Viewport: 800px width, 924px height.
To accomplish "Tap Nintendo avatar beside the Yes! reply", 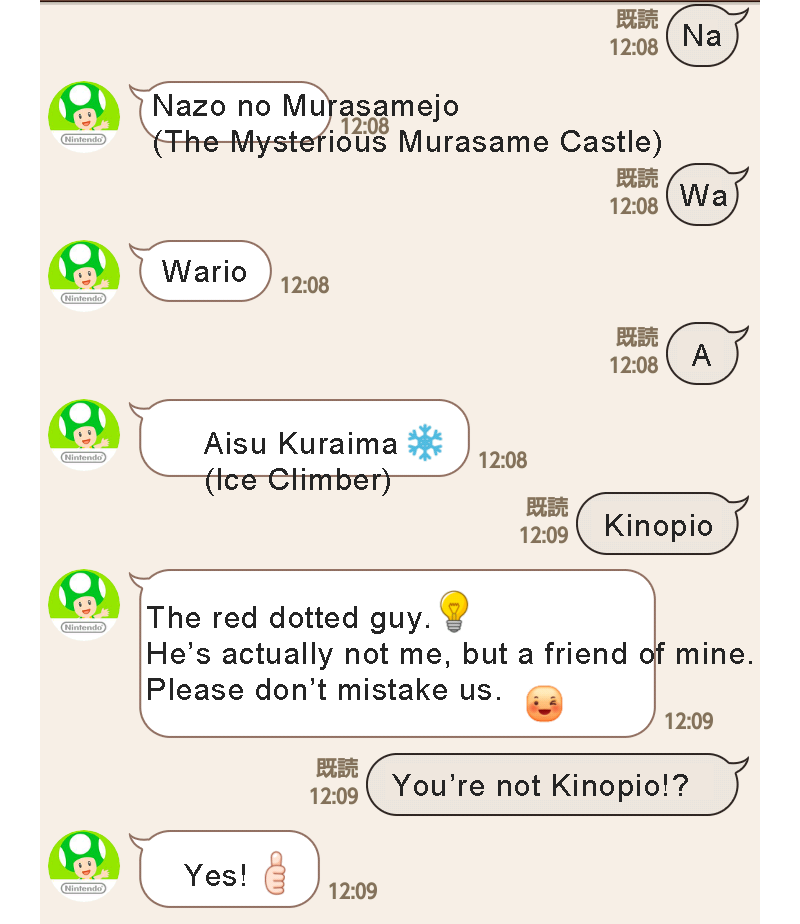I will click(84, 866).
